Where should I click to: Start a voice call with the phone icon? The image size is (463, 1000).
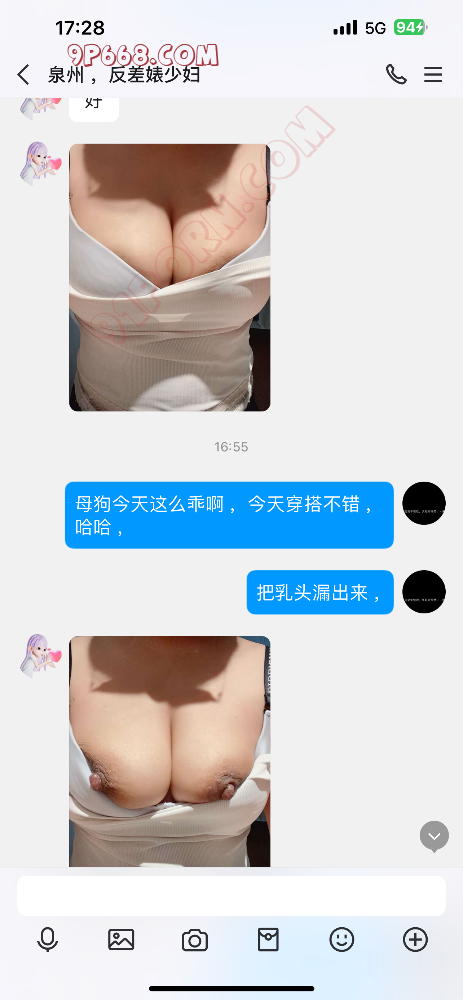point(396,75)
